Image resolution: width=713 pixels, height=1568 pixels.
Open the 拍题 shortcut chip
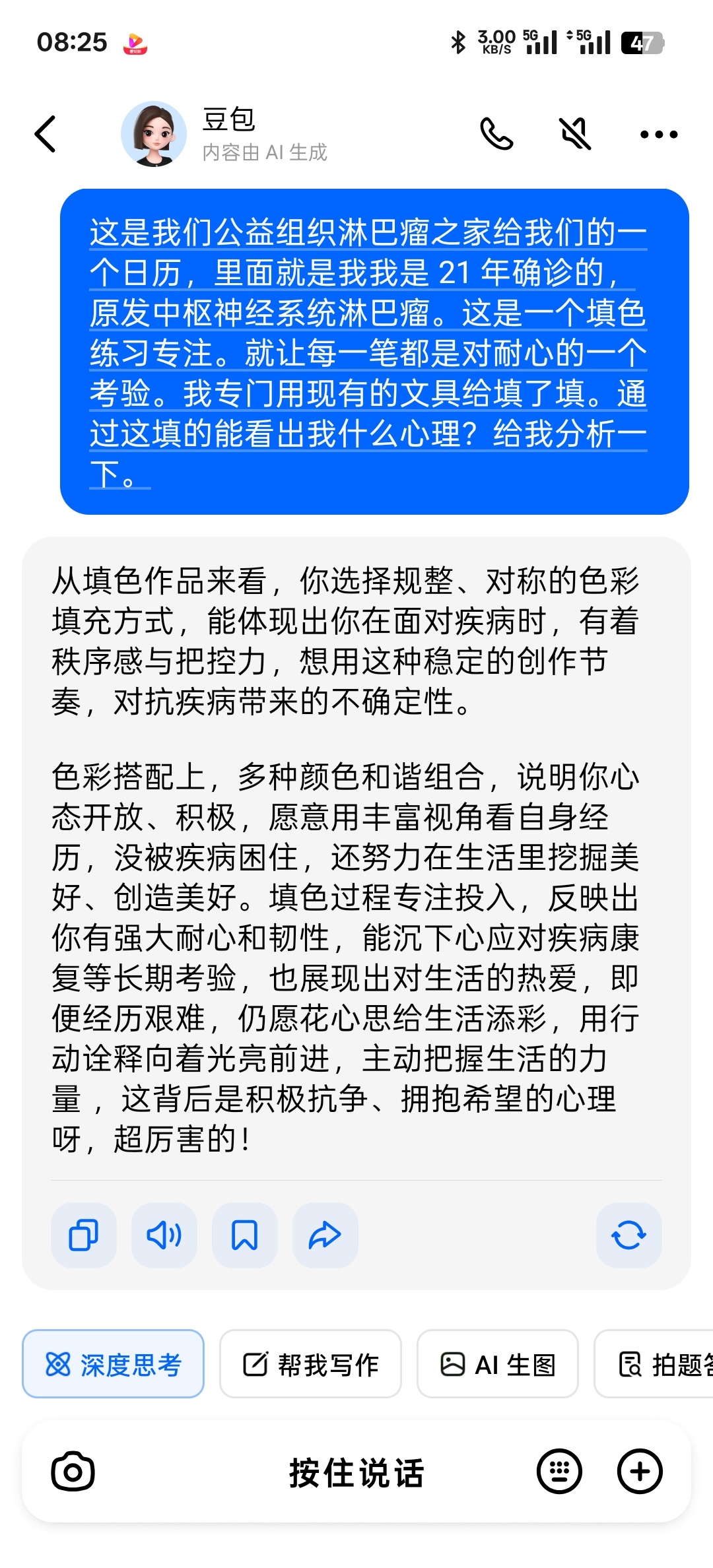coord(654,1363)
